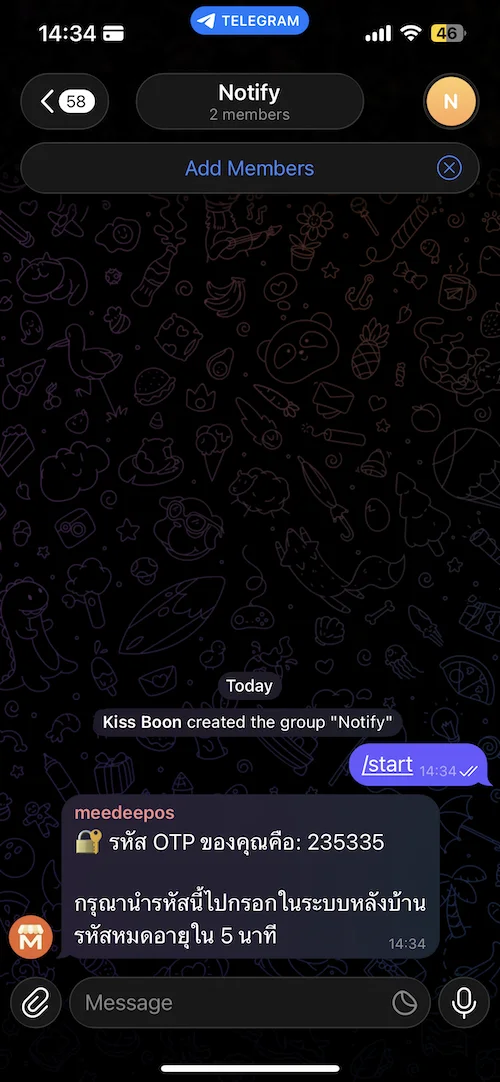Go back to the chat list
The image size is (500, 1082).
coord(65,102)
